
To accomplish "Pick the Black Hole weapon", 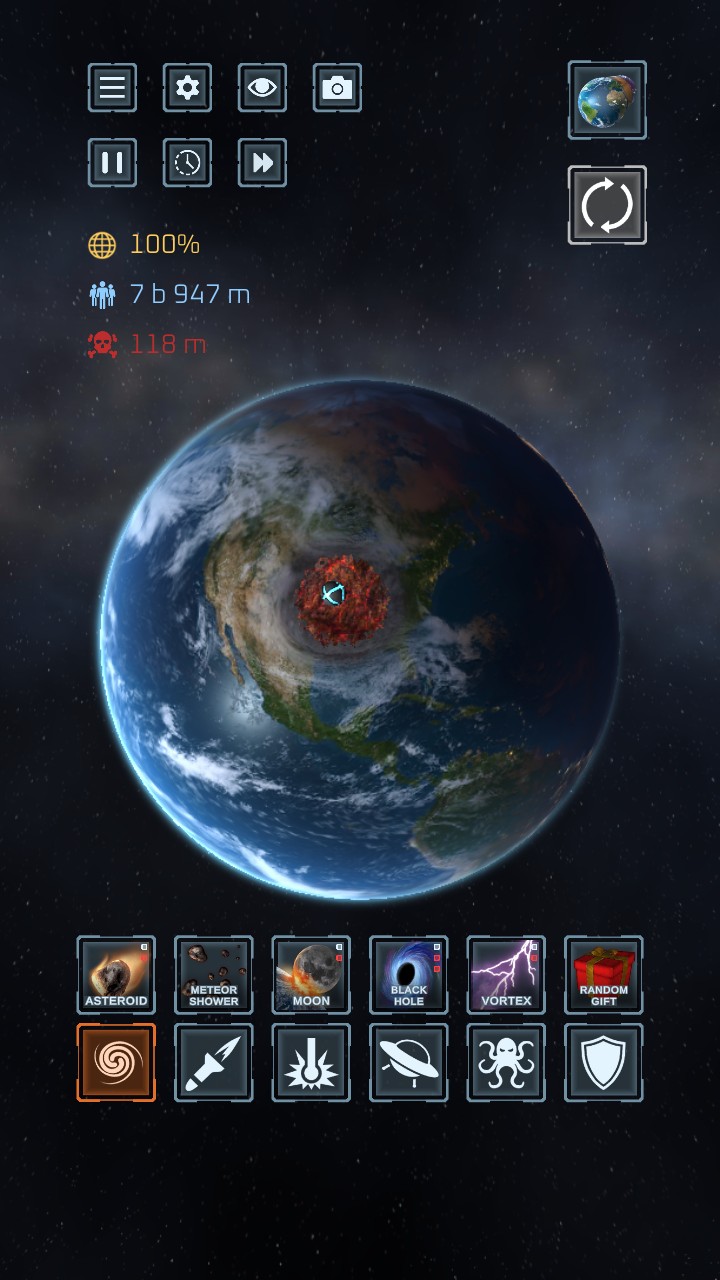I will tap(409, 975).
